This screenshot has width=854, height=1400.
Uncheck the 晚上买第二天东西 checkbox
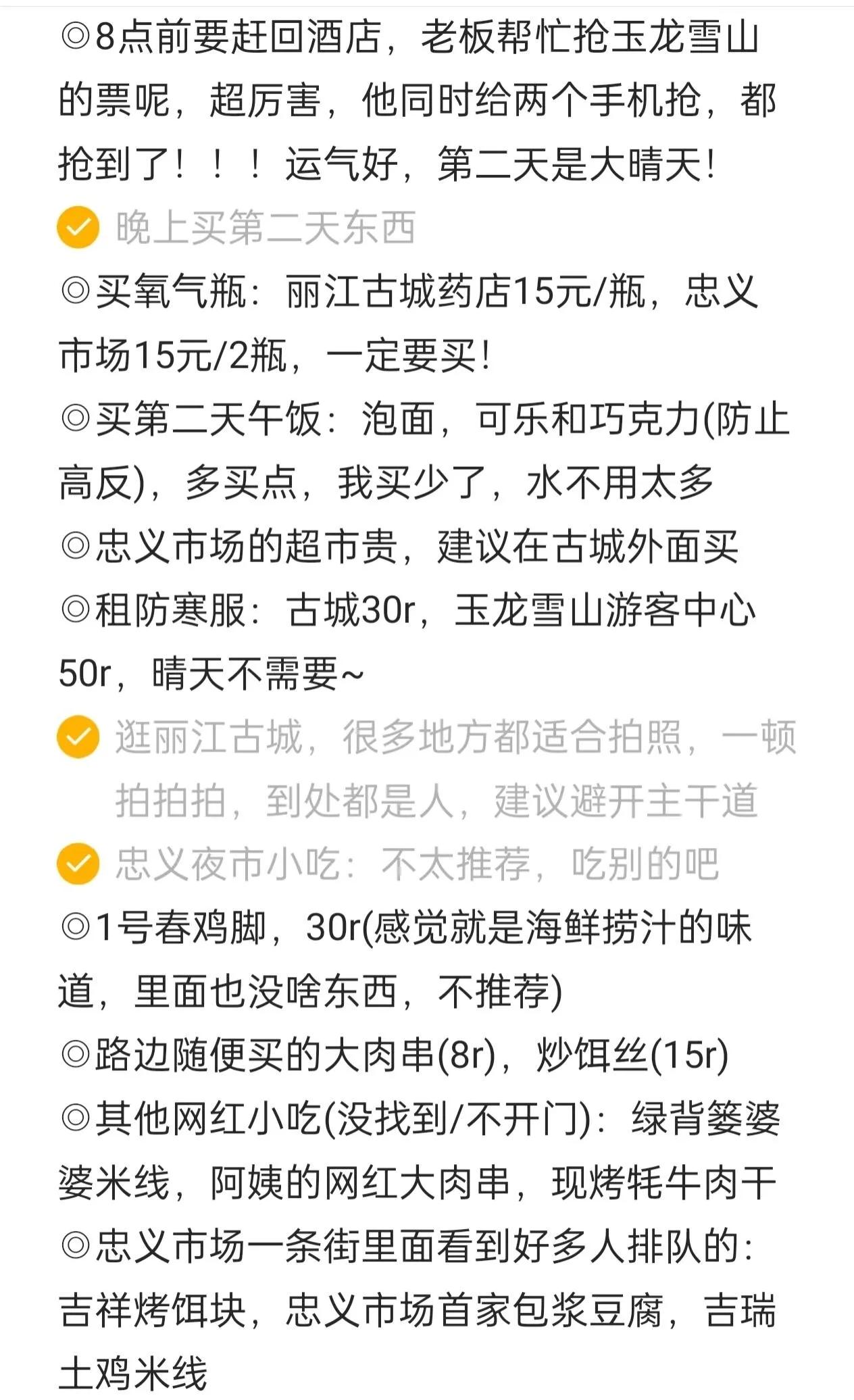[78, 228]
